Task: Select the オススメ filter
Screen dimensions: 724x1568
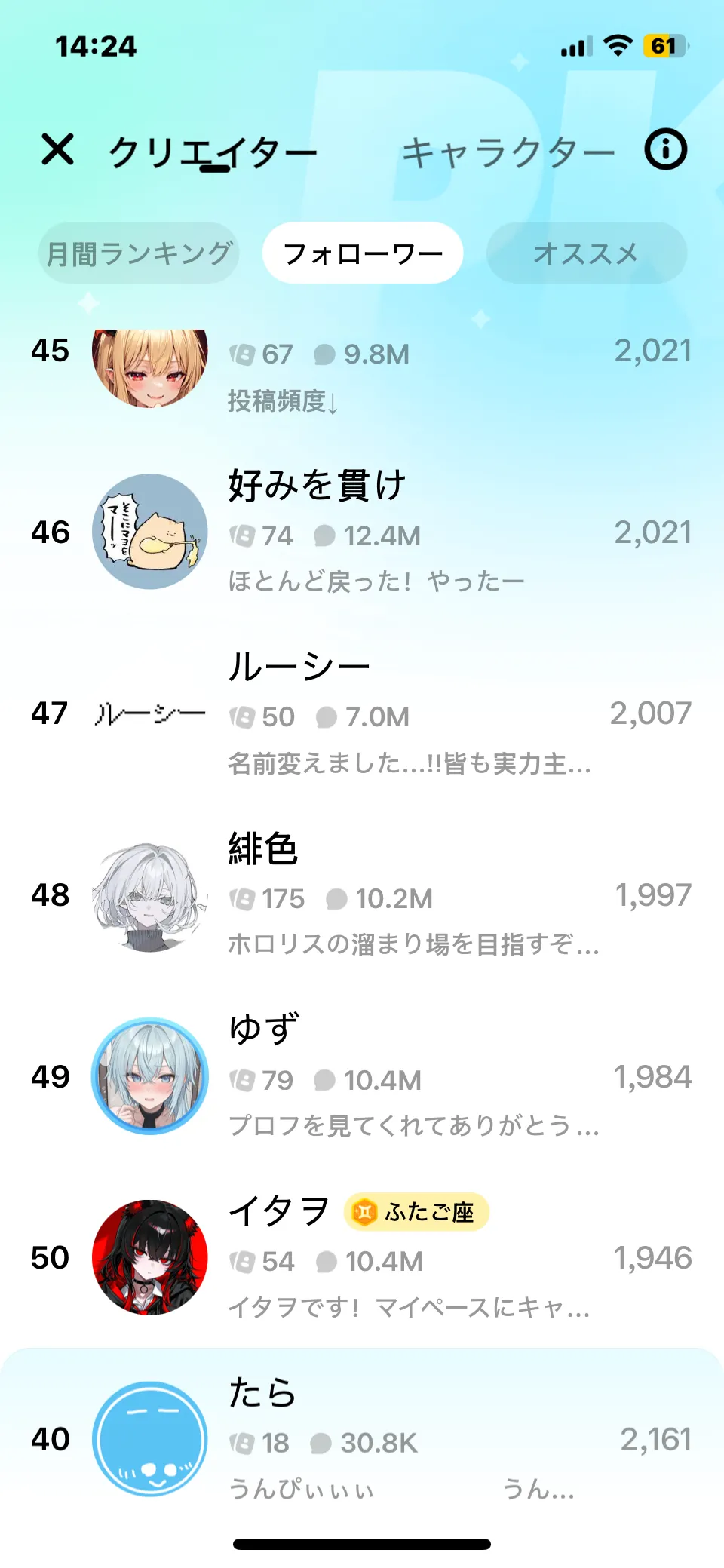Action: (x=586, y=253)
